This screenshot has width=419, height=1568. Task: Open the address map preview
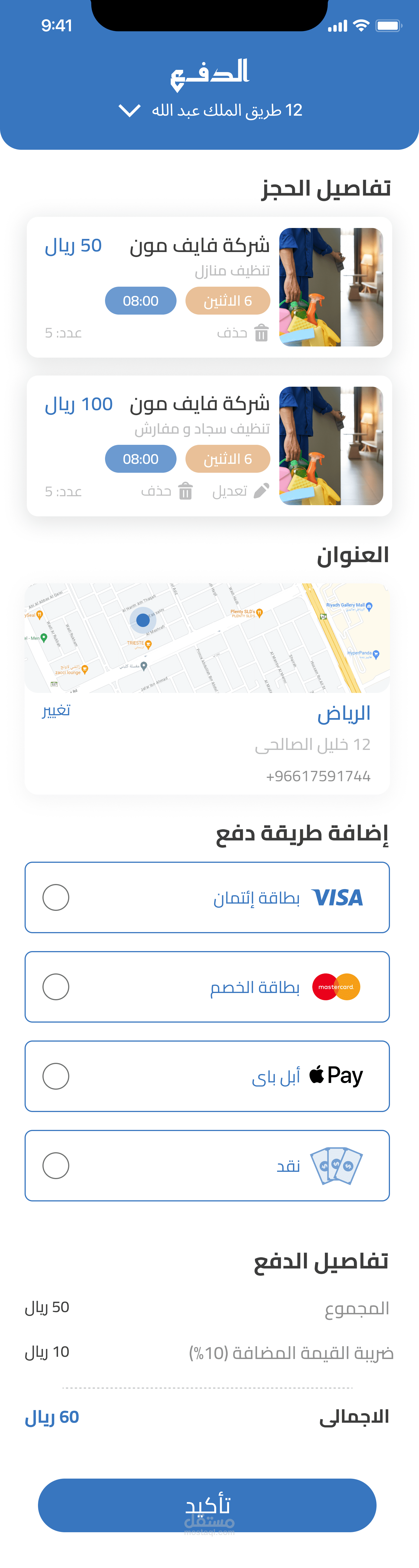207,638
